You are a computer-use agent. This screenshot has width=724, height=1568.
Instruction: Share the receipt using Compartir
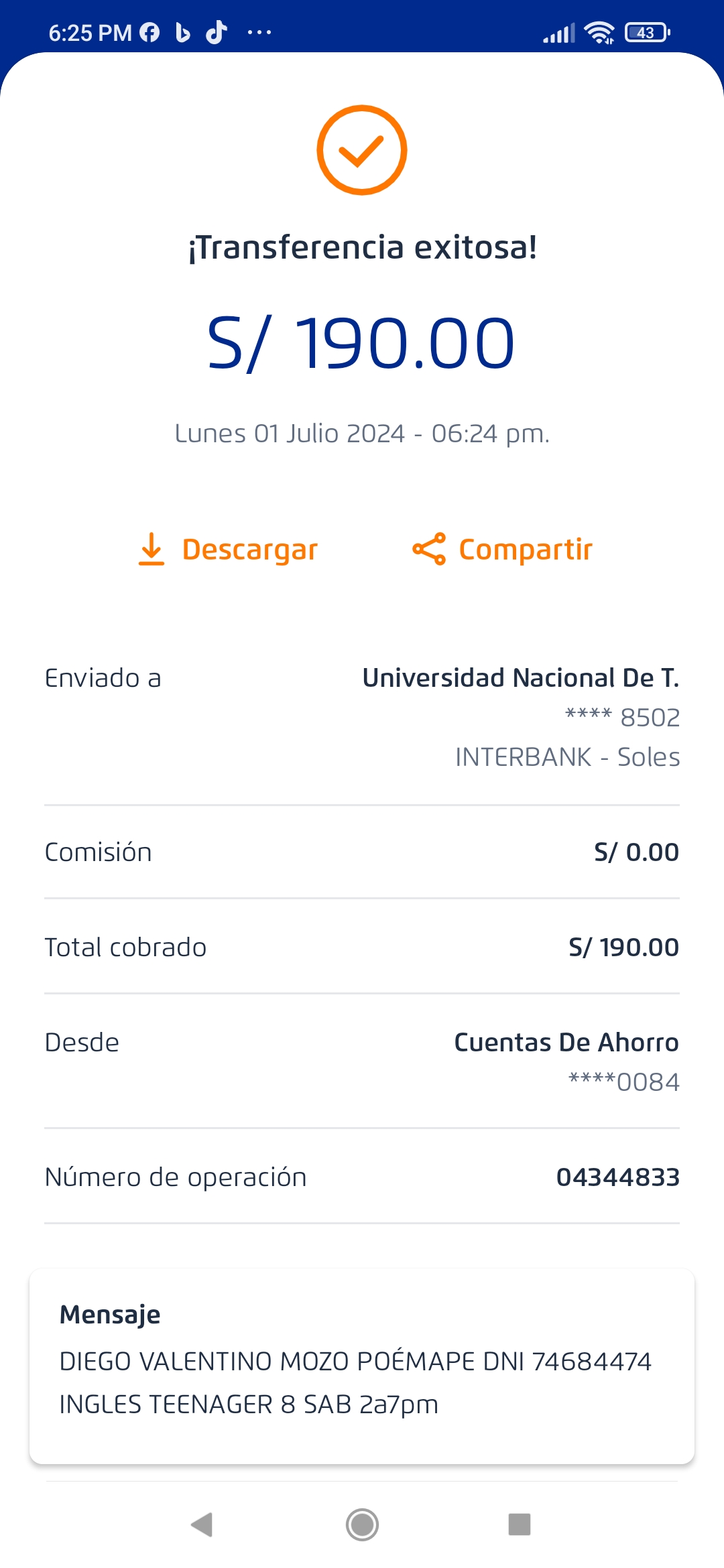pyautogui.click(x=503, y=549)
